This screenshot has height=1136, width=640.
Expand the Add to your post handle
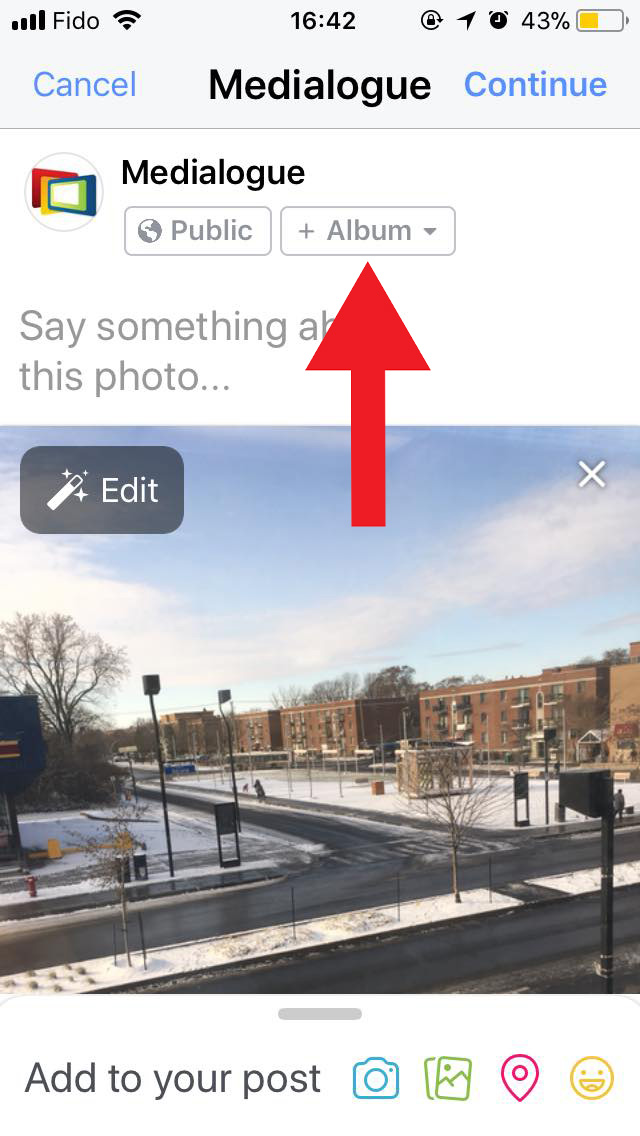coord(320,1014)
